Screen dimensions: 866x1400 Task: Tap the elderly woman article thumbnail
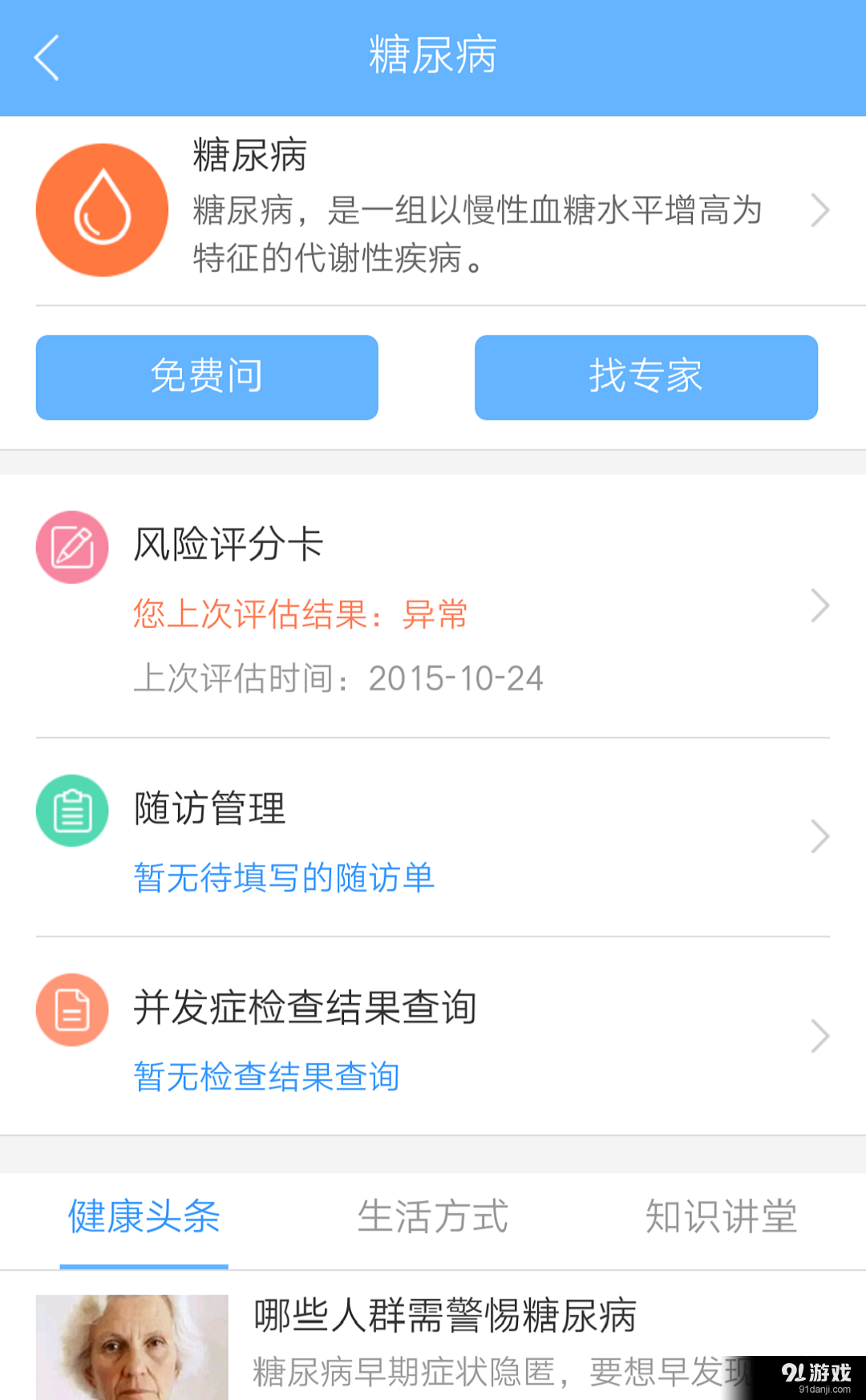[x=134, y=1345]
